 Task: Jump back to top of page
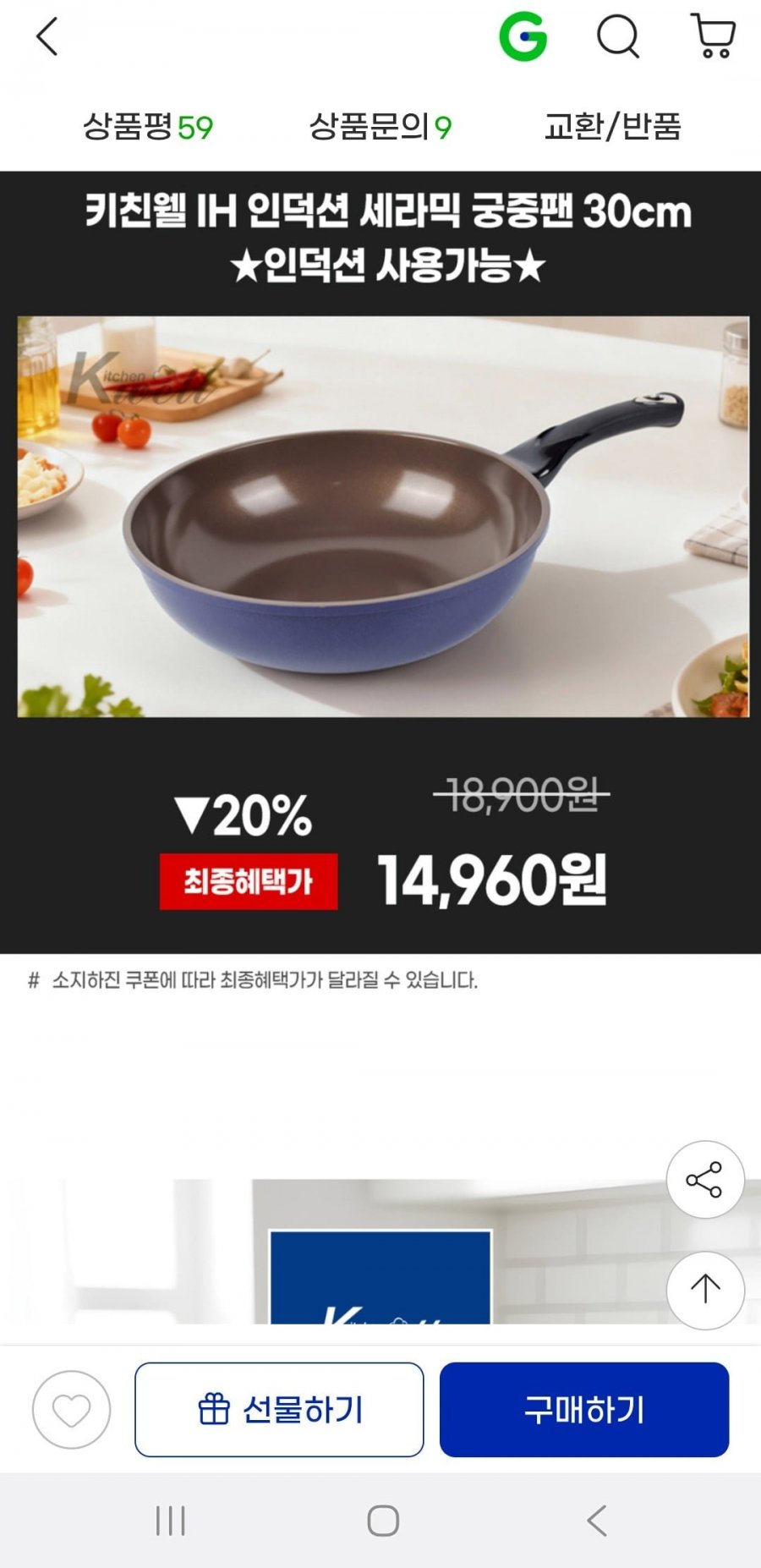tap(705, 1290)
